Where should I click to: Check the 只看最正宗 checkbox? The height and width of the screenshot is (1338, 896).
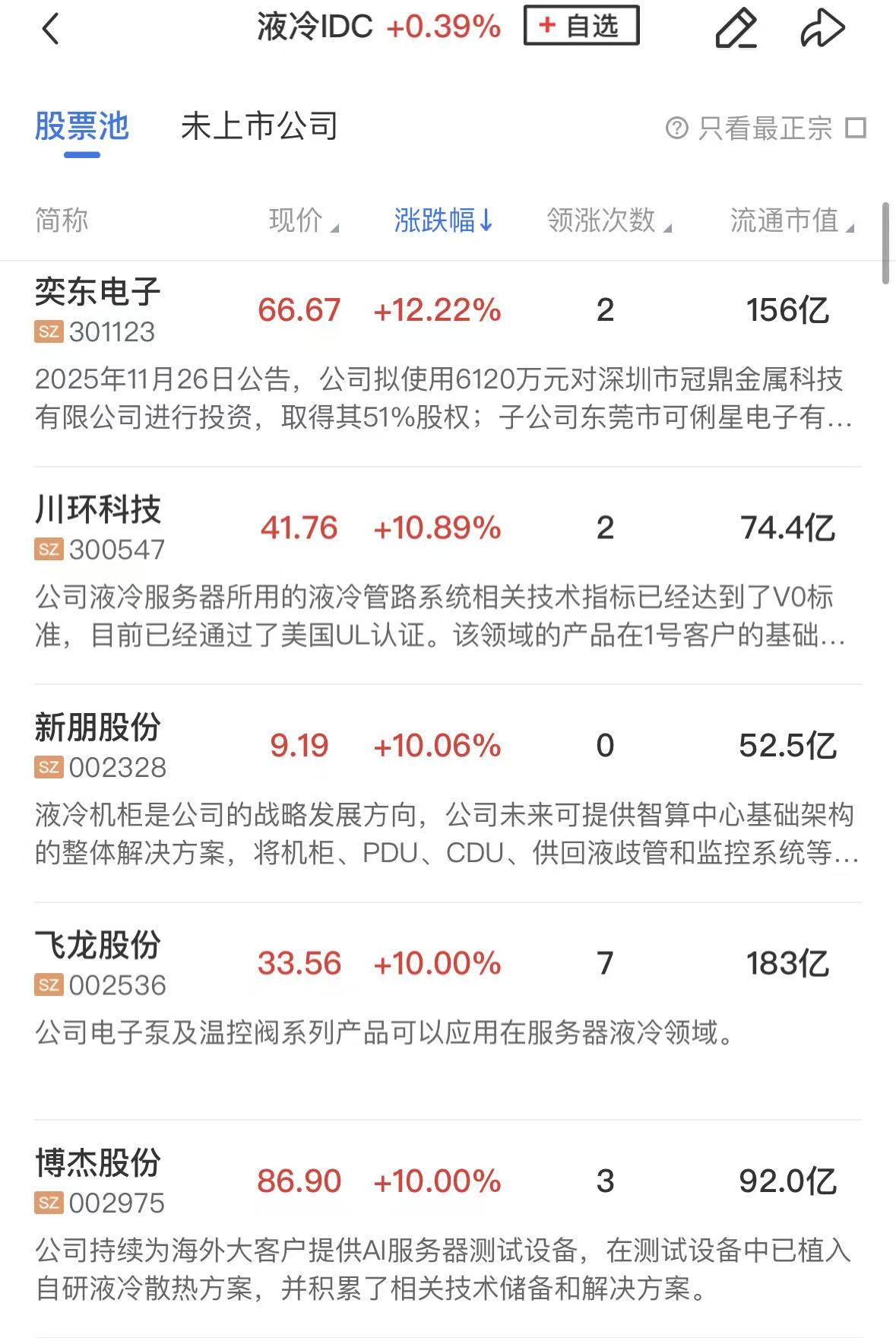[x=856, y=128]
